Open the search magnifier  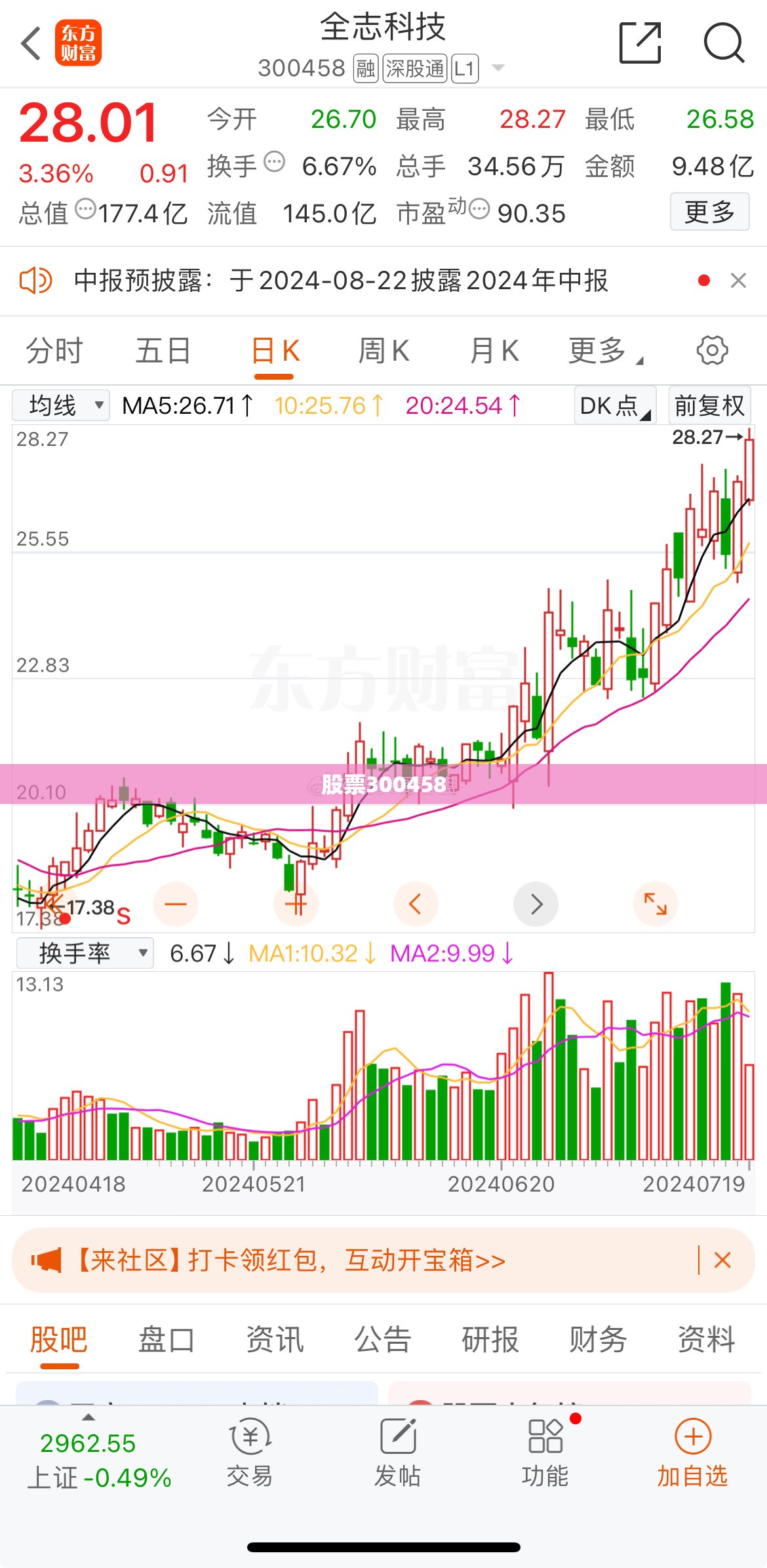point(724,43)
